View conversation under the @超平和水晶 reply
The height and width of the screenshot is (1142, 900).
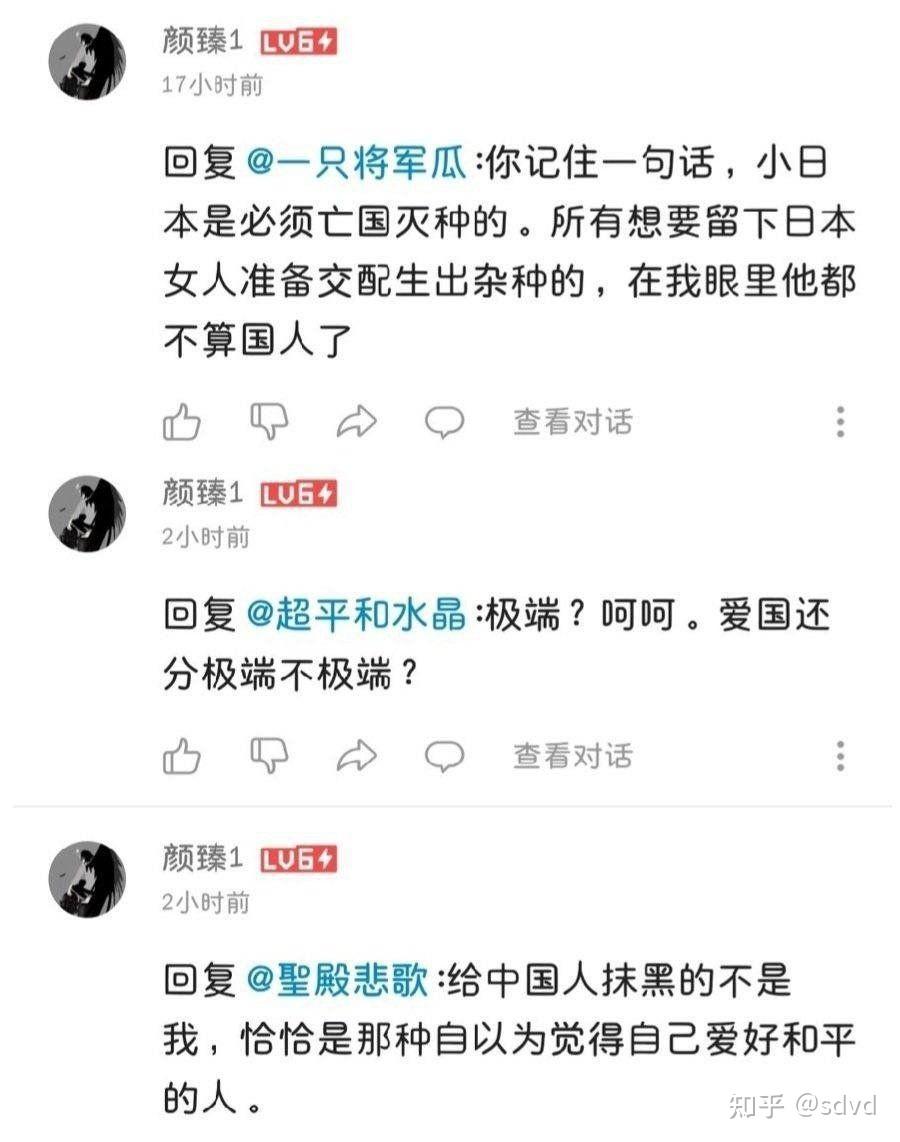coord(572,756)
